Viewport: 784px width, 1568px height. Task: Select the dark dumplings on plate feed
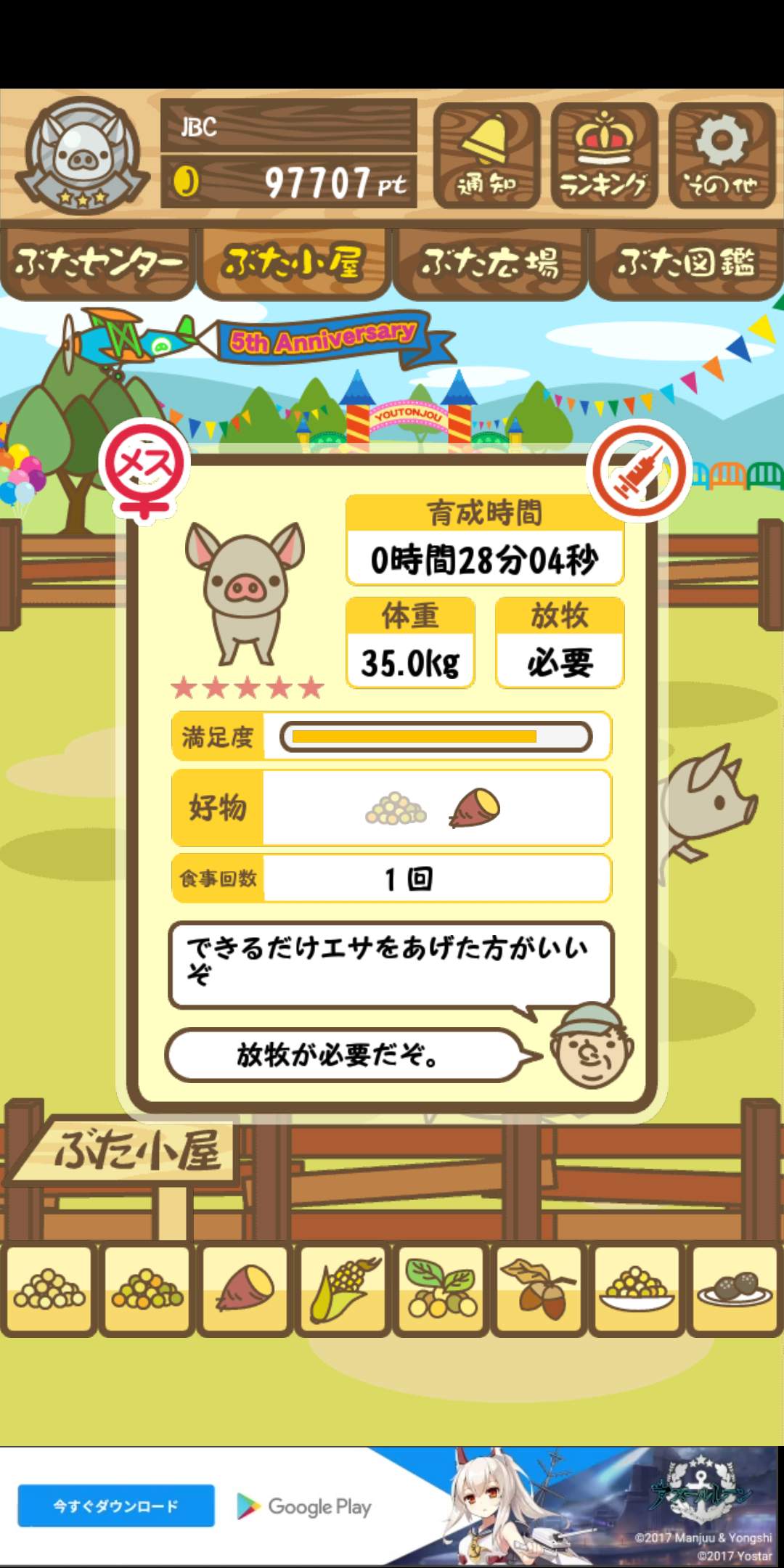[x=735, y=1290]
